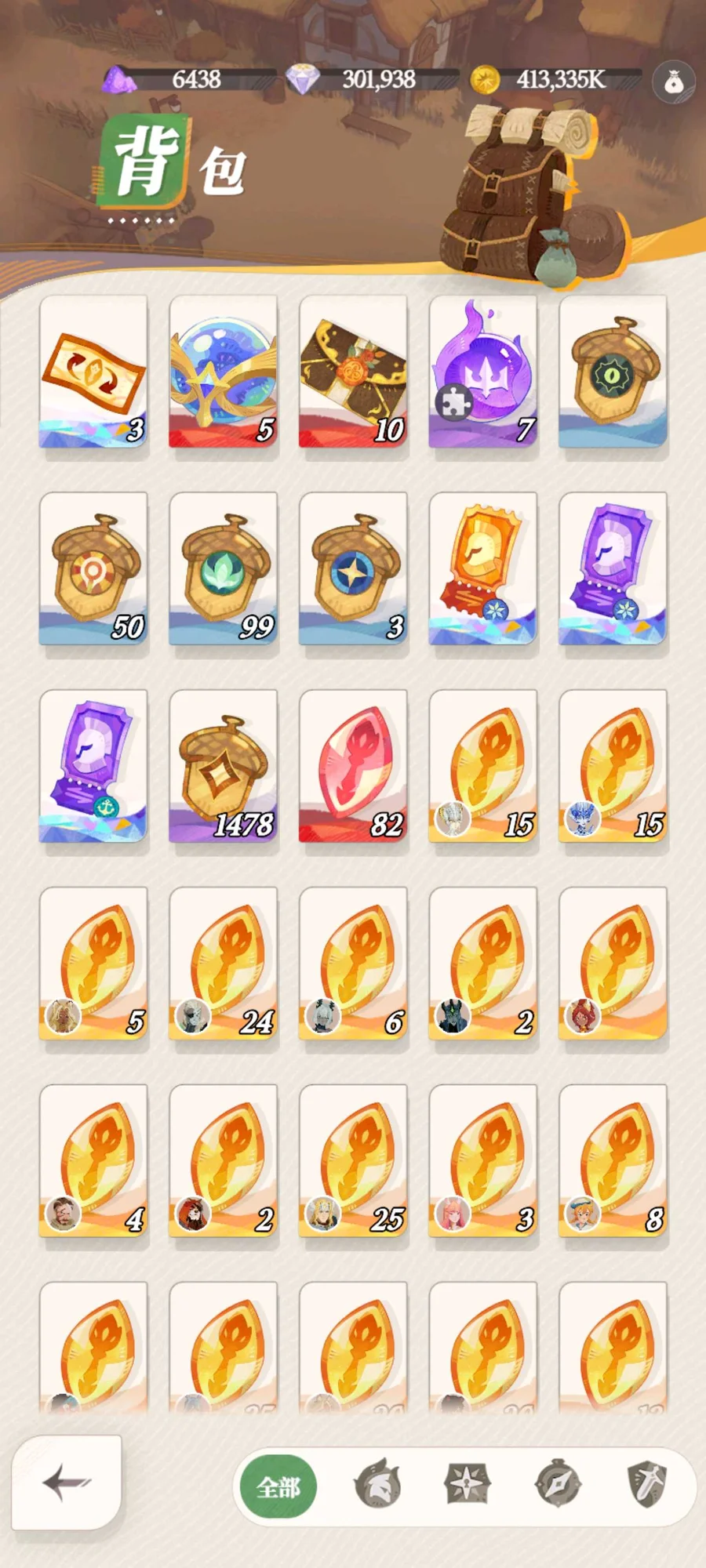Screen dimensions: 706x1568
Task: Select the blue star acorn with count 3
Action: pos(353,569)
